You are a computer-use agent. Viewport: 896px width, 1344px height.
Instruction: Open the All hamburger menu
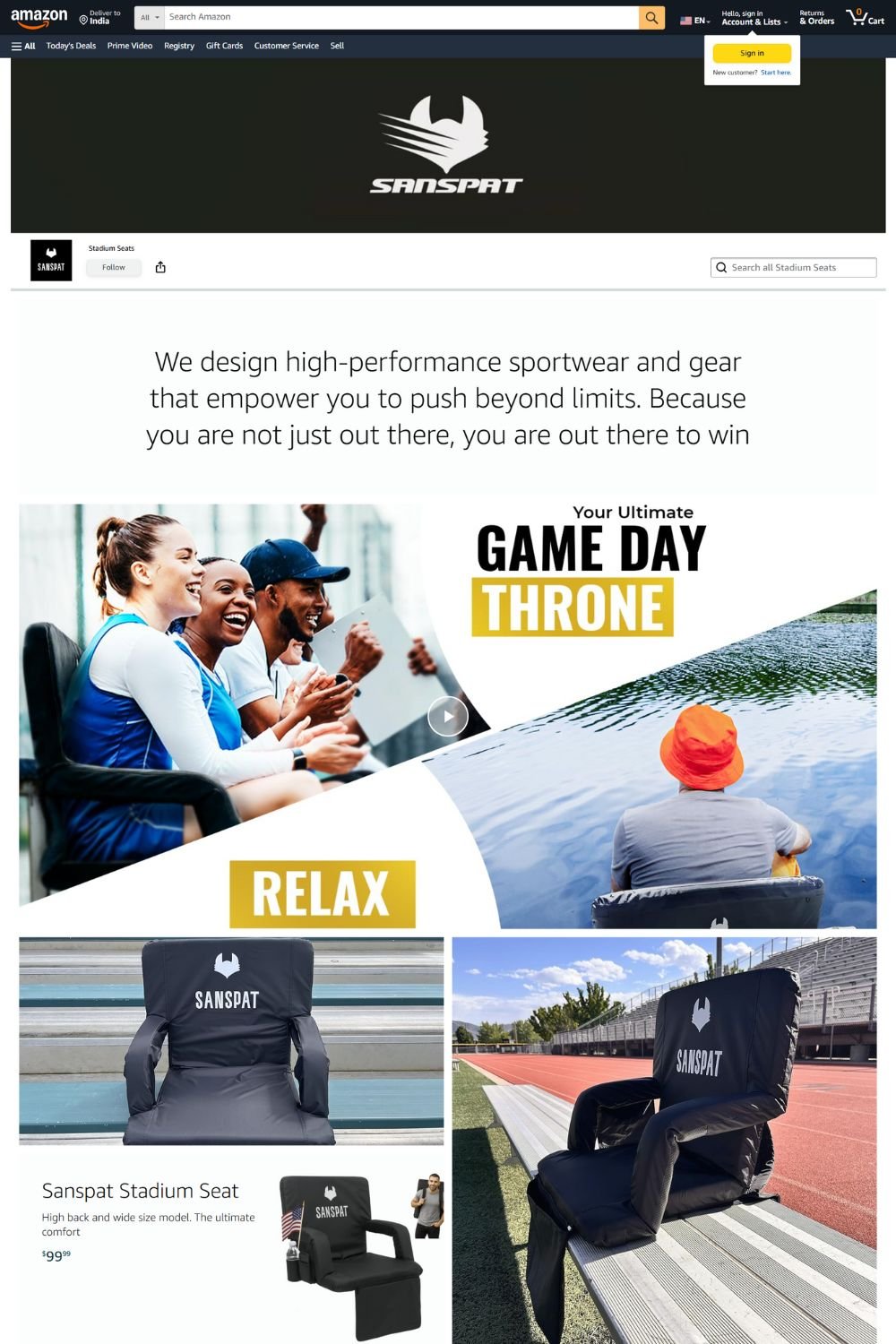point(23,46)
